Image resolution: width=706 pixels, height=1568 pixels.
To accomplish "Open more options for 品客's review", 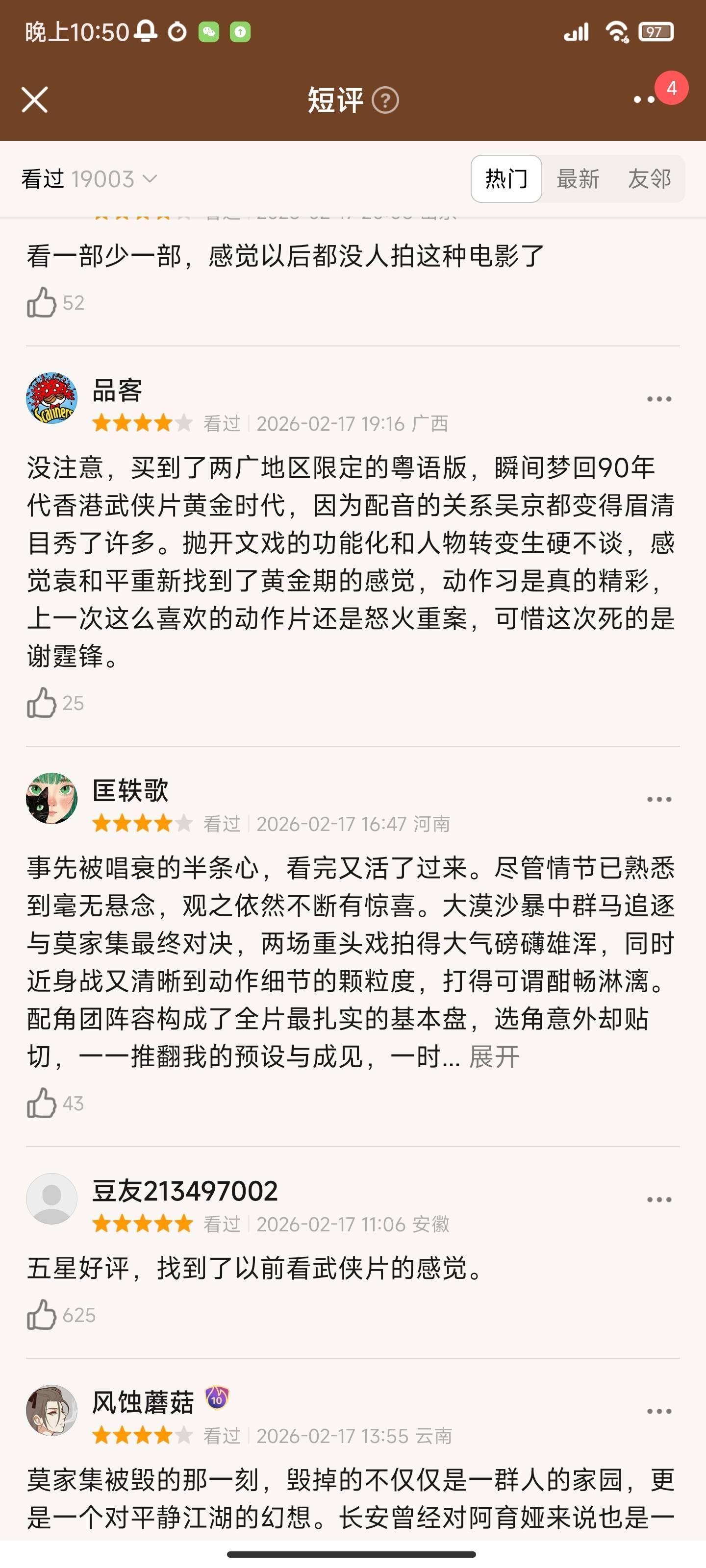I will 658,399.
